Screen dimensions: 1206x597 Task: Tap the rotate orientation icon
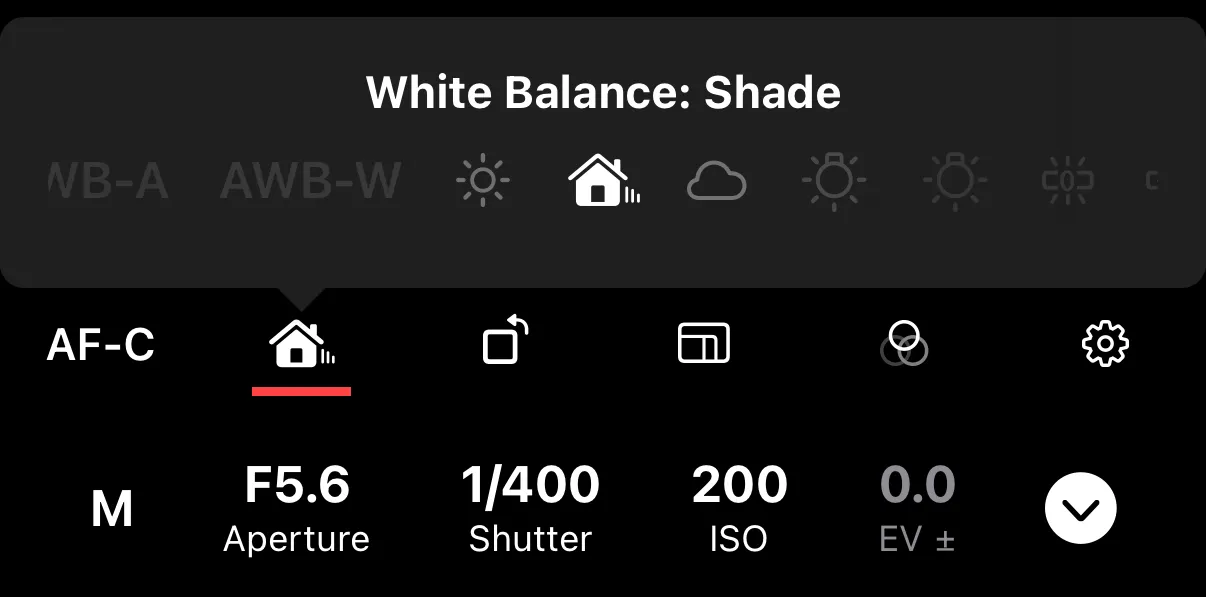tap(505, 341)
